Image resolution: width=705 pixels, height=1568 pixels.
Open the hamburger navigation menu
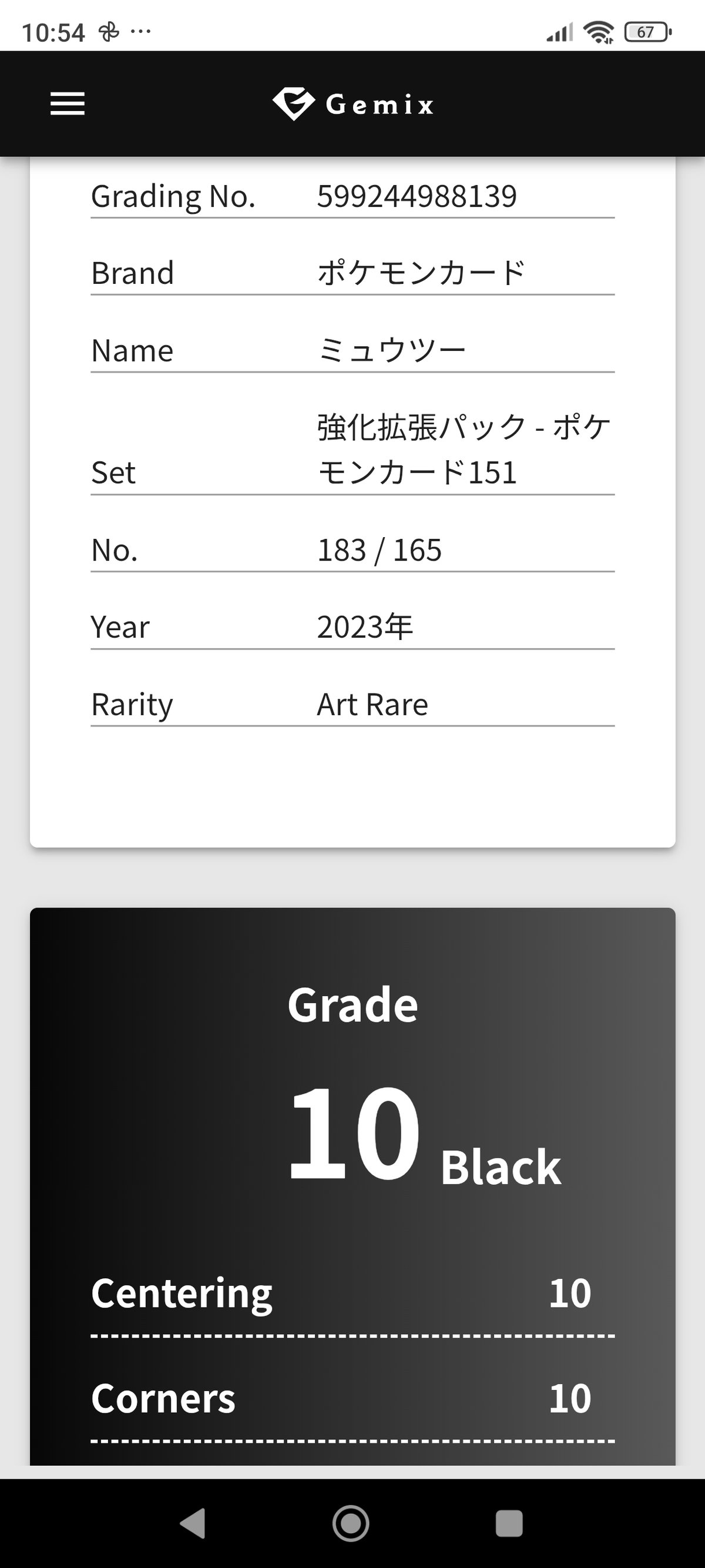click(66, 103)
